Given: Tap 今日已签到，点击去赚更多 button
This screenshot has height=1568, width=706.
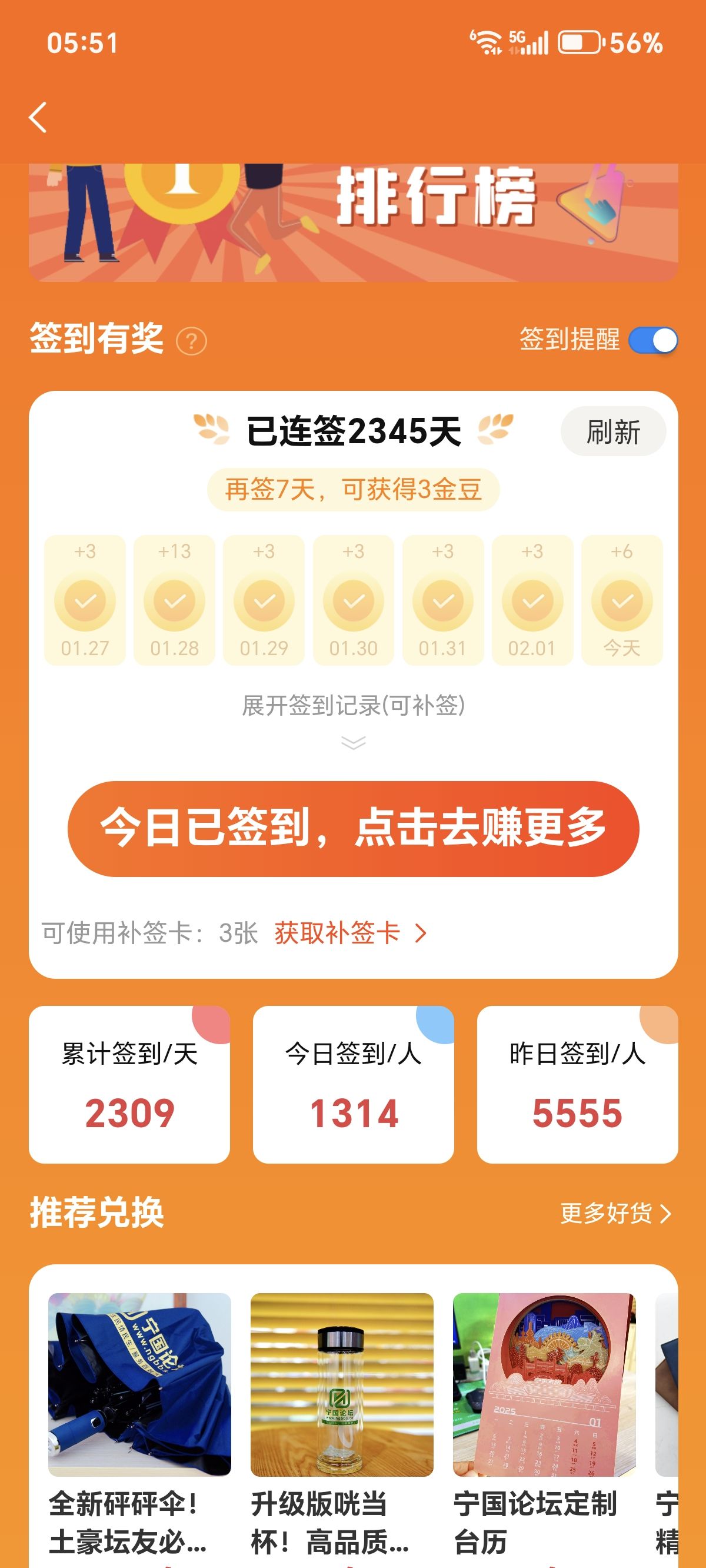Looking at the screenshot, I should tap(353, 828).
